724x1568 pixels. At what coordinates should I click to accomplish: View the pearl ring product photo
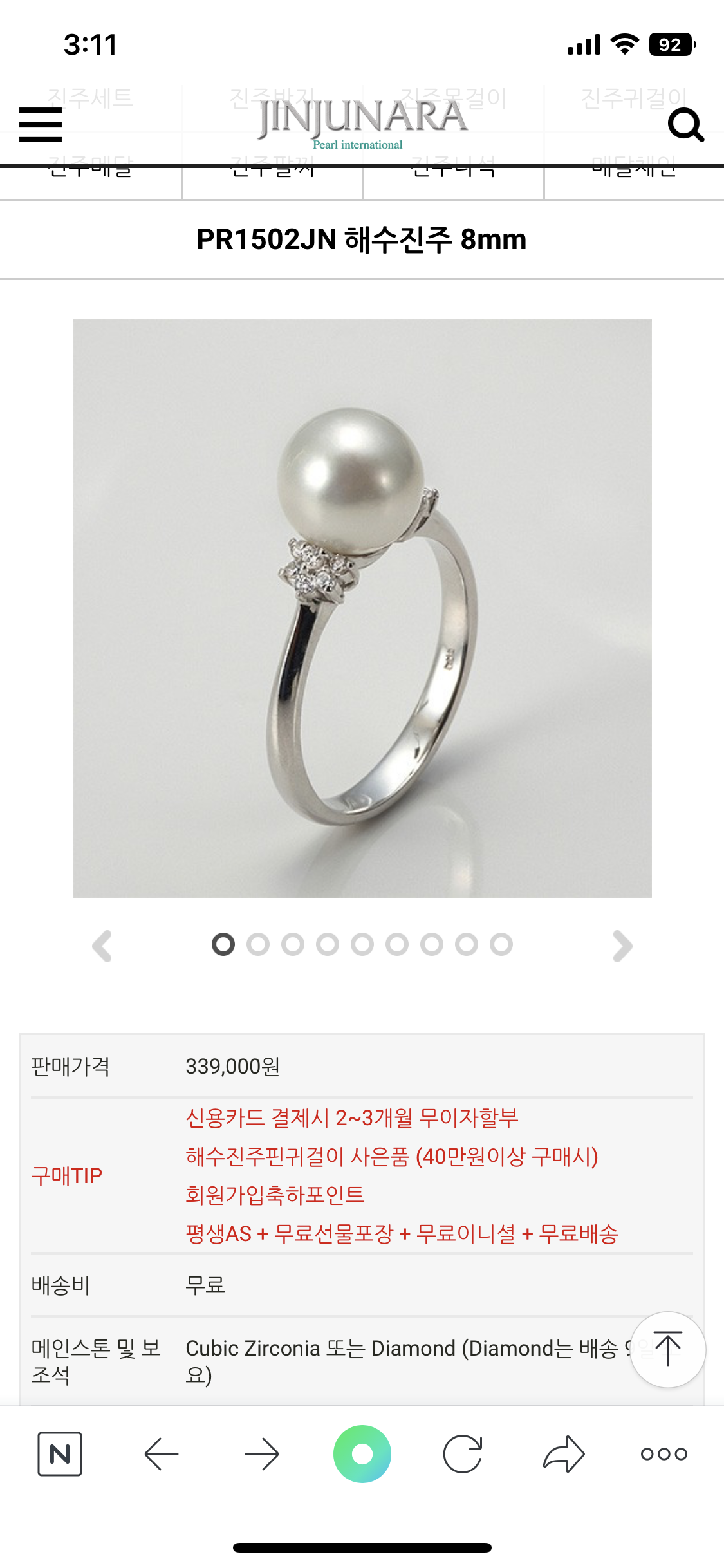coord(362,608)
